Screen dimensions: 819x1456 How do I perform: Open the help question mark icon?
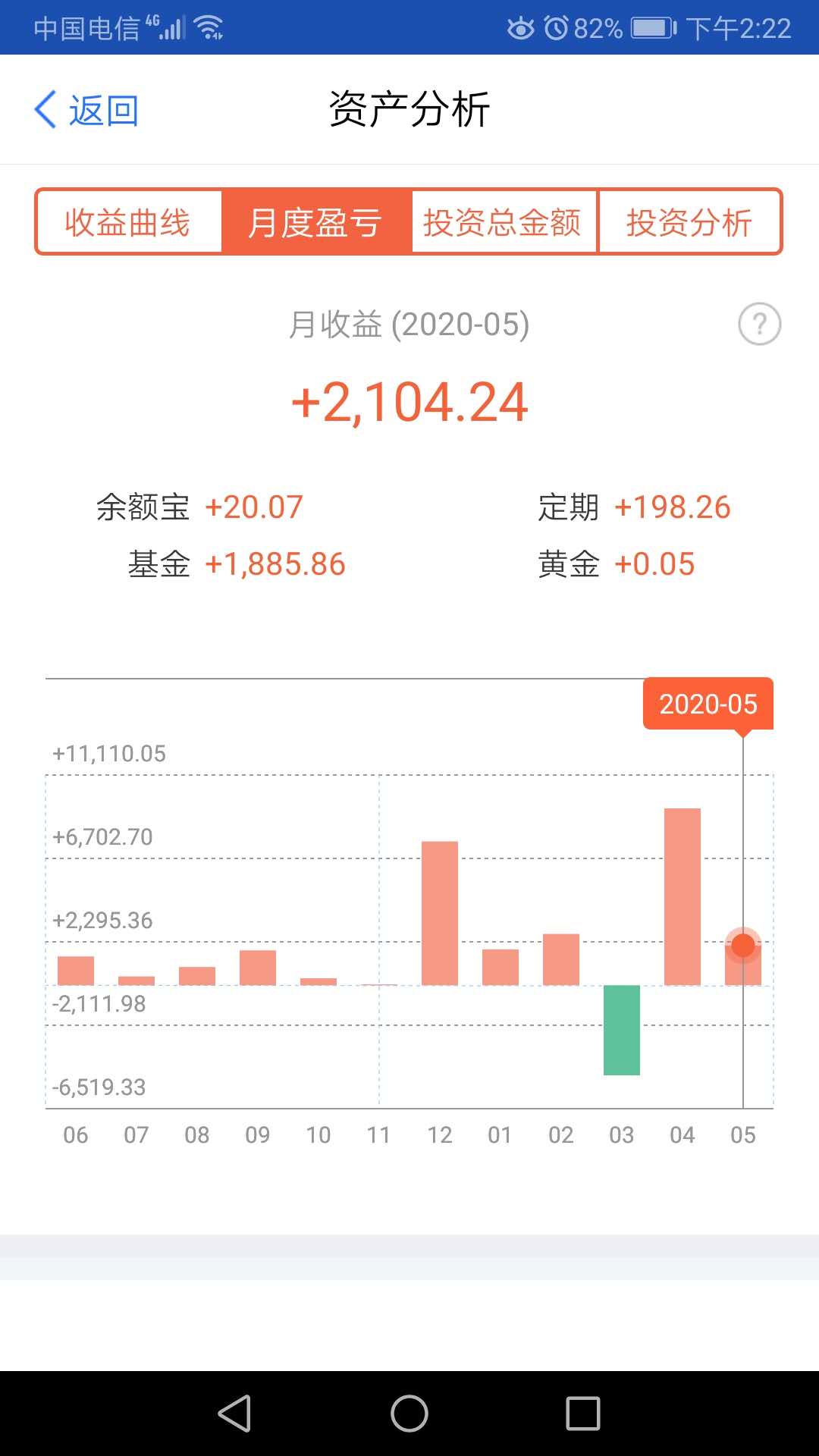point(759,324)
